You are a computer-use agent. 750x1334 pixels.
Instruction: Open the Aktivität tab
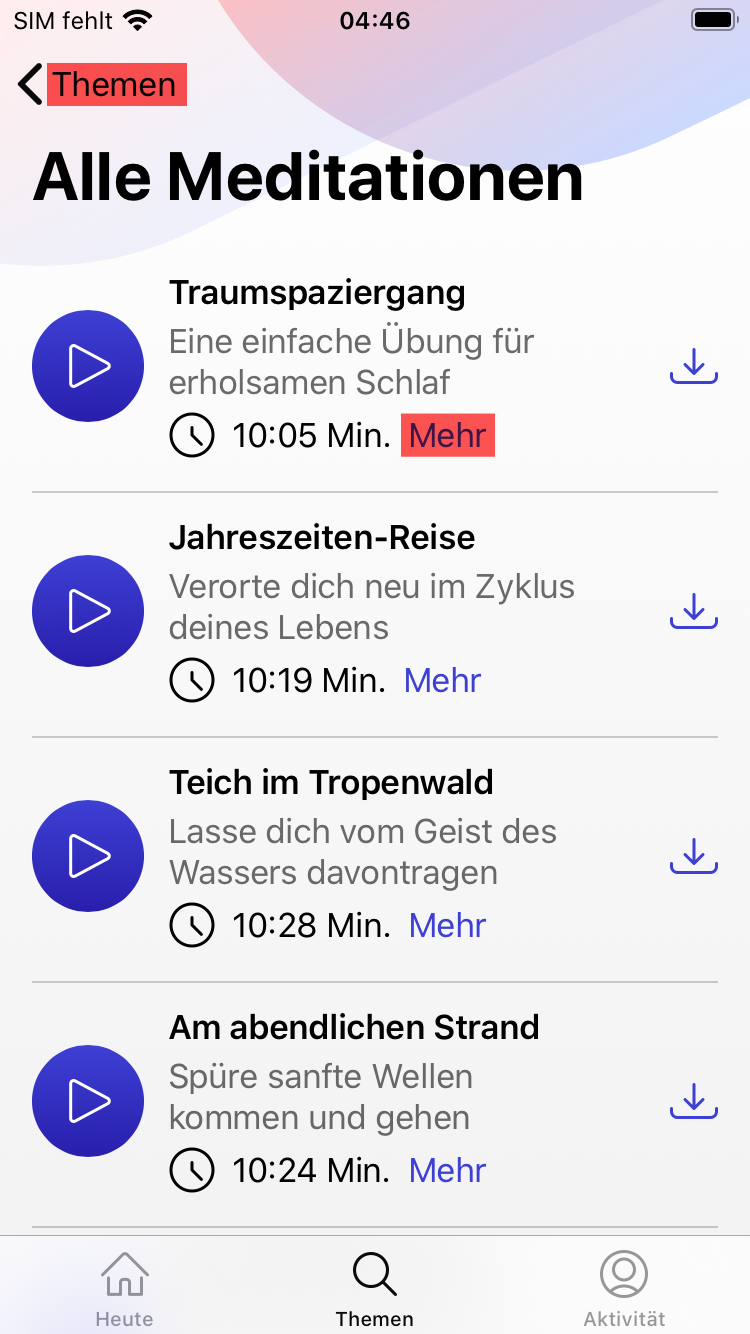tap(624, 1288)
